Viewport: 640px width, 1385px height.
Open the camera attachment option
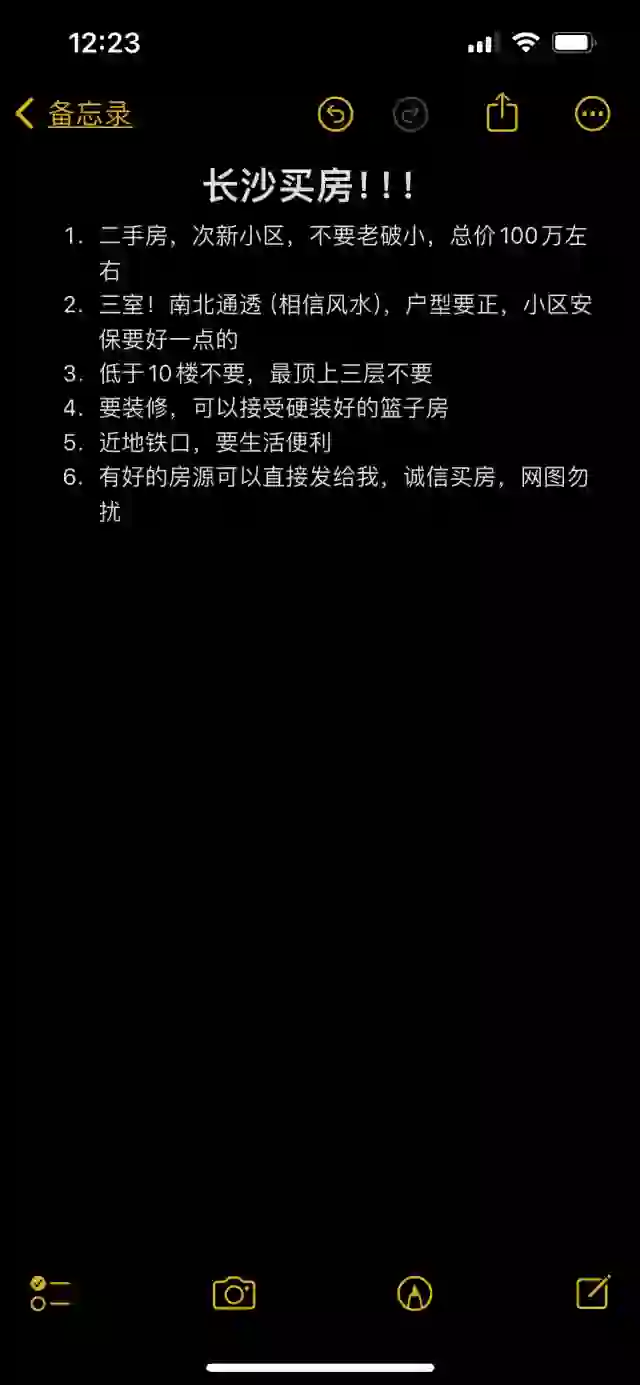pos(234,1293)
